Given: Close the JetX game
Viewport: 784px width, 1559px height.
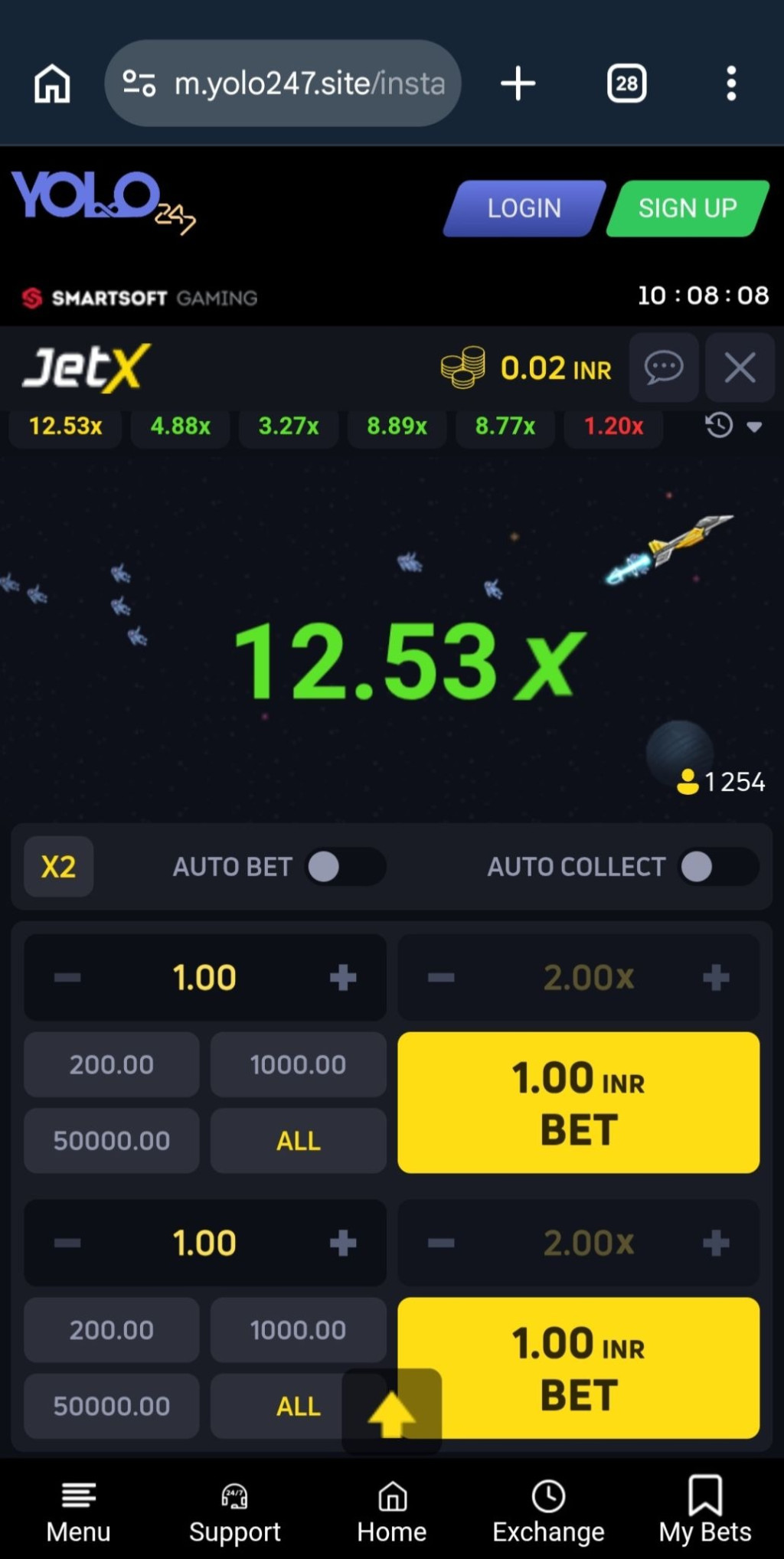Looking at the screenshot, I should click(740, 368).
